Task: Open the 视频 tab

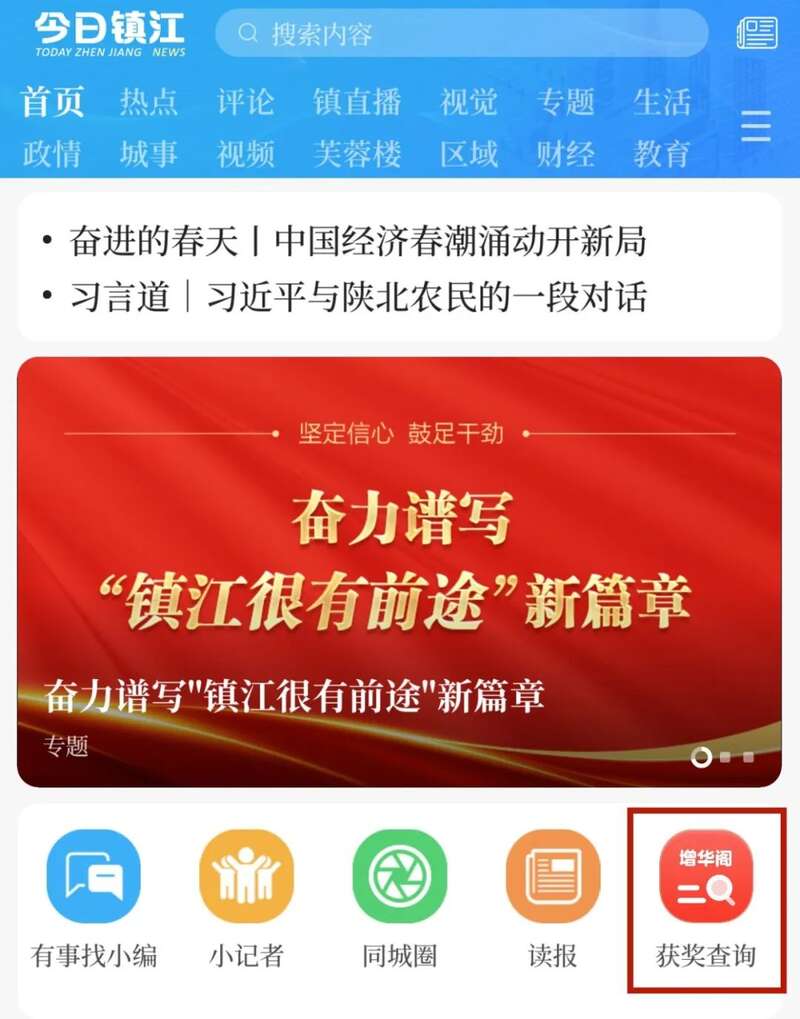Action: click(x=245, y=154)
